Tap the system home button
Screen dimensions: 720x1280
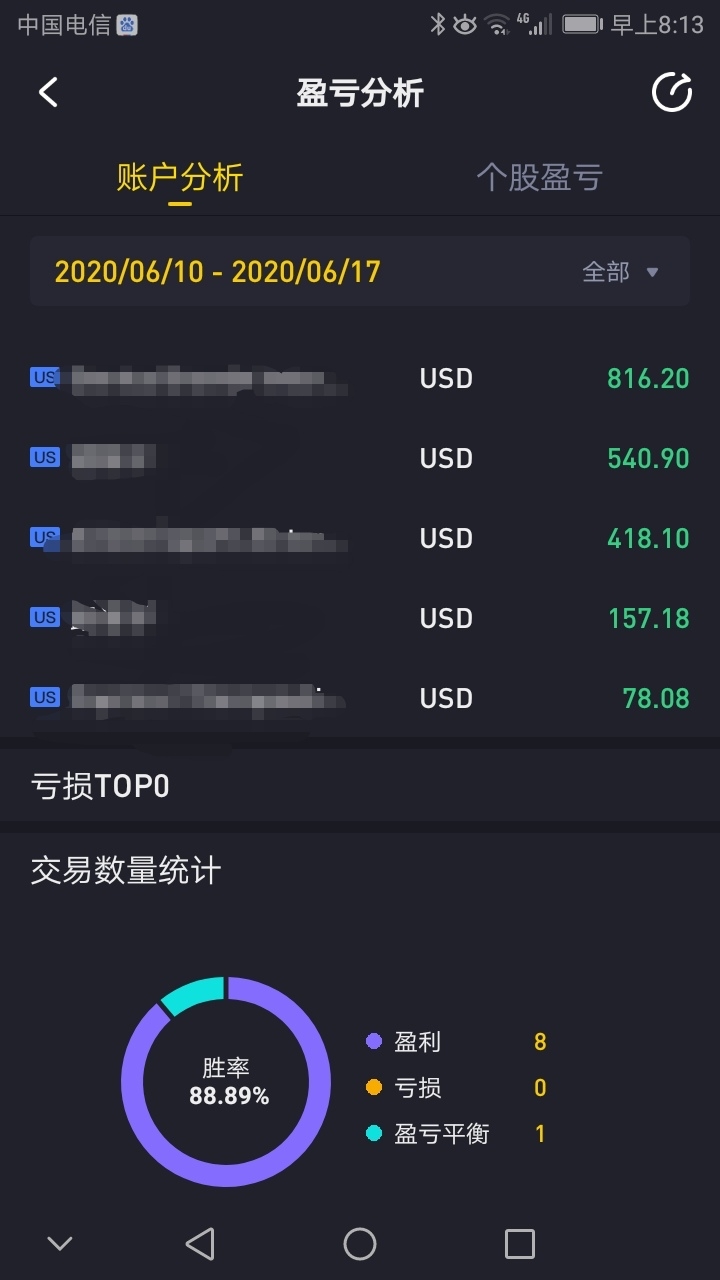pyautogui.click(x=360, y=1244)
